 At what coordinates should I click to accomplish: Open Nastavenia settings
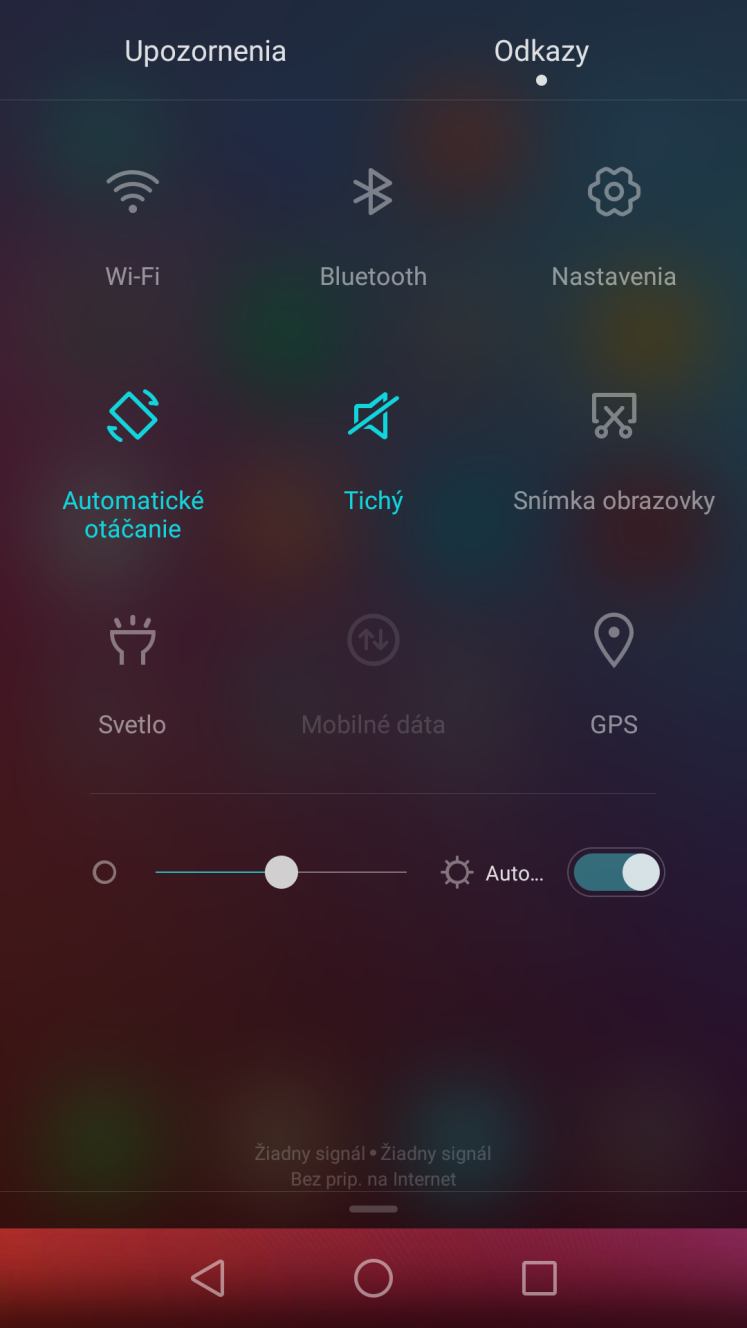[613, 192]
